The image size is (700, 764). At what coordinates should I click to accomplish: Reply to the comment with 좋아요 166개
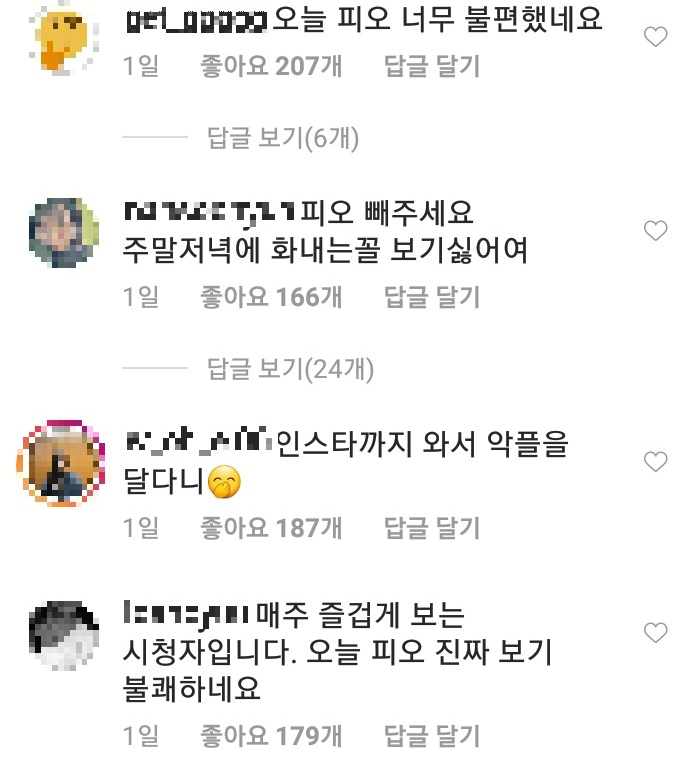432,297
